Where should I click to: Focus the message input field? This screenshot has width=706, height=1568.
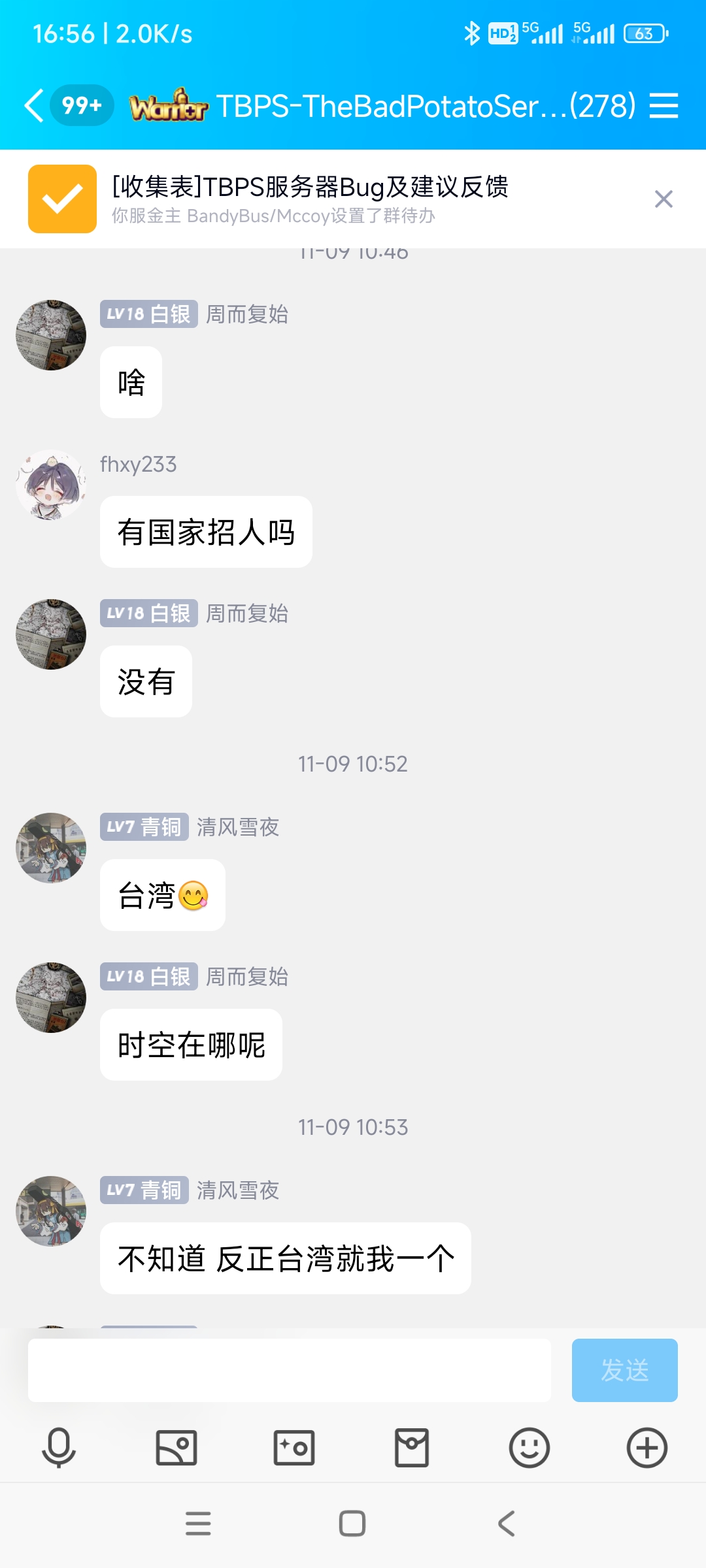click(x=290, y=1370)
